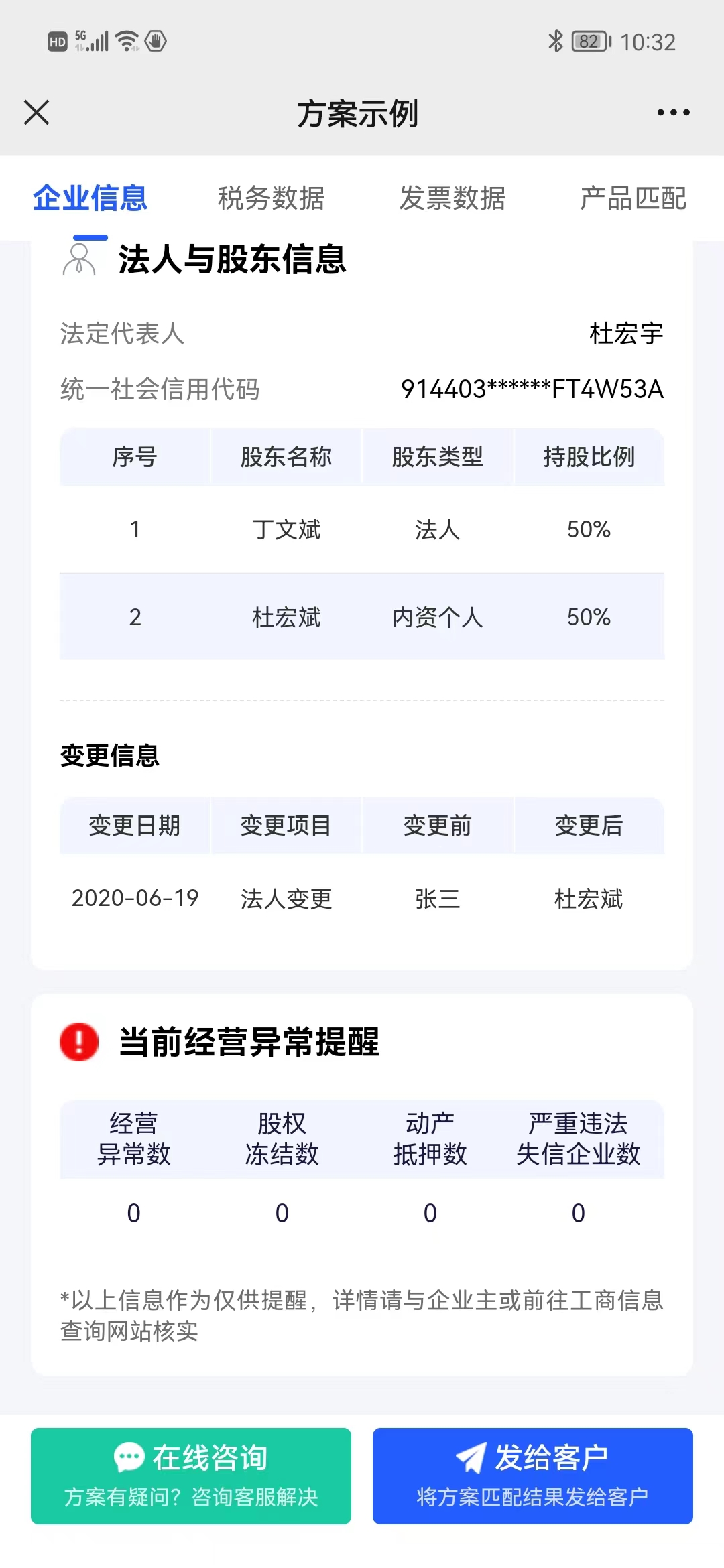The width and height of the screenshot is (724, 1568).
Task: Send the plan via 发给客户
Action: click(x=533, y=1476)
